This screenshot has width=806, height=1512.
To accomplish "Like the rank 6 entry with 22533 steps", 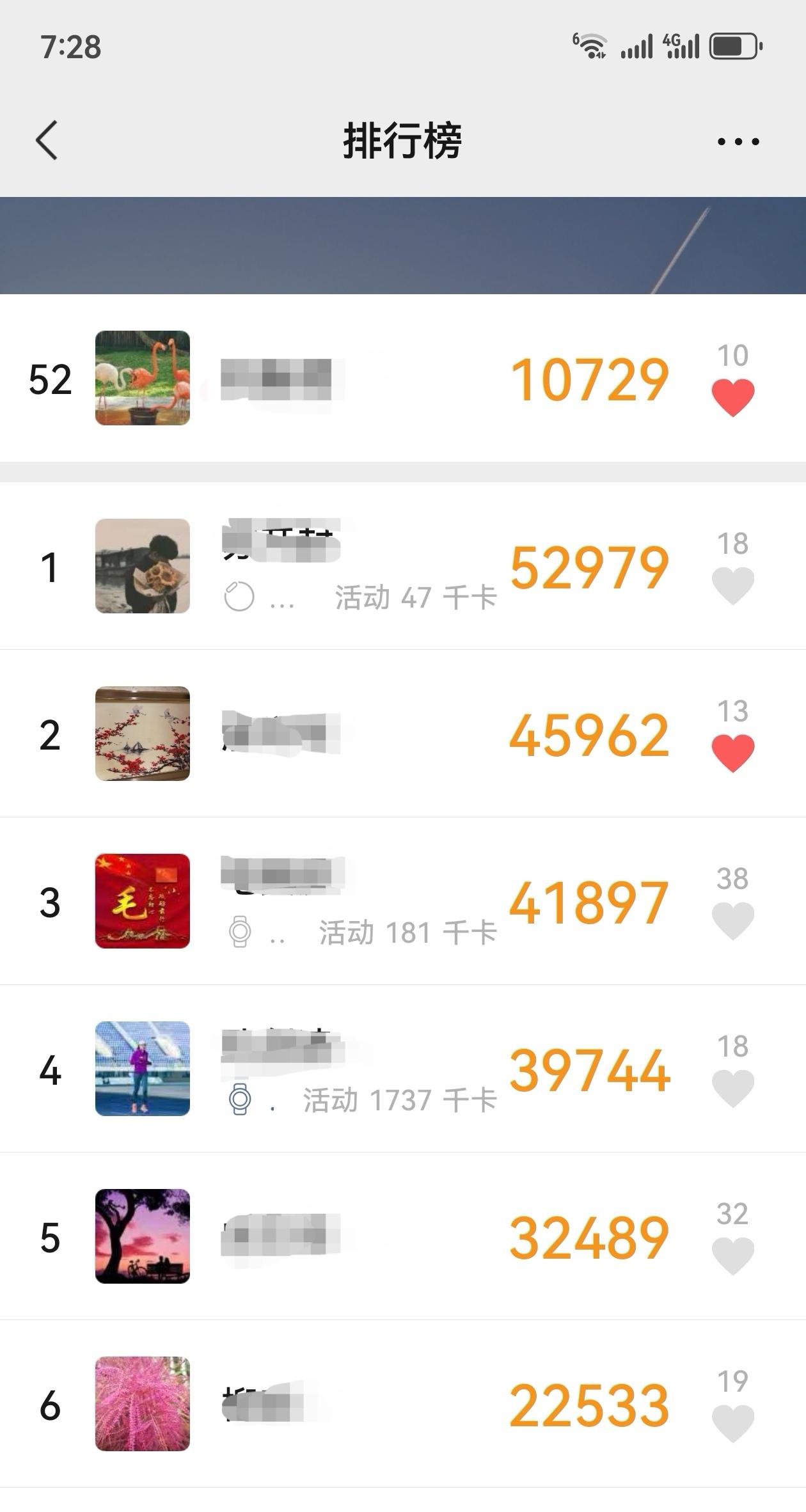I will coord(733,1424).
